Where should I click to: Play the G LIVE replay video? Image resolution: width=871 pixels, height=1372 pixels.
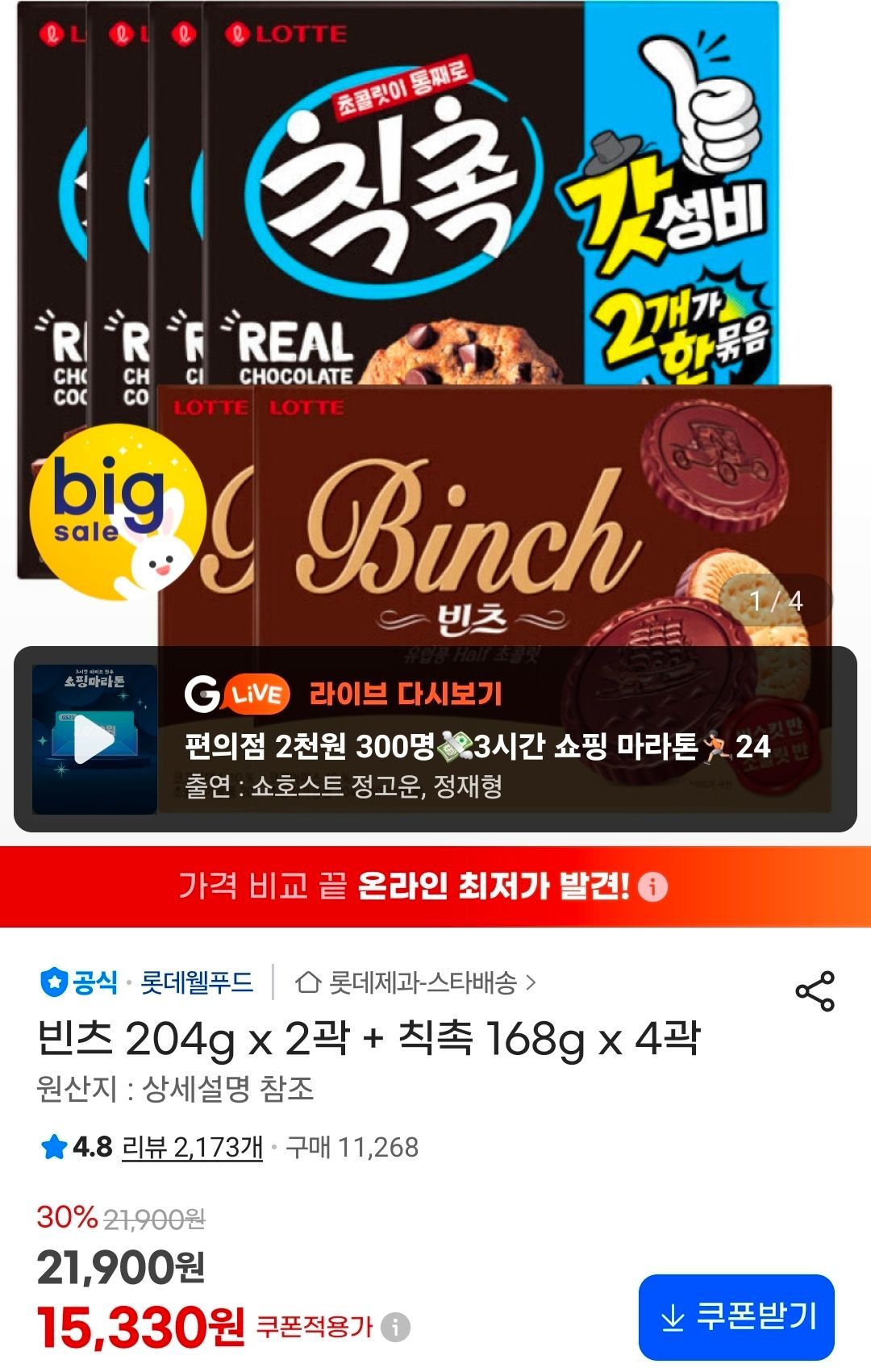coord(94,740)
